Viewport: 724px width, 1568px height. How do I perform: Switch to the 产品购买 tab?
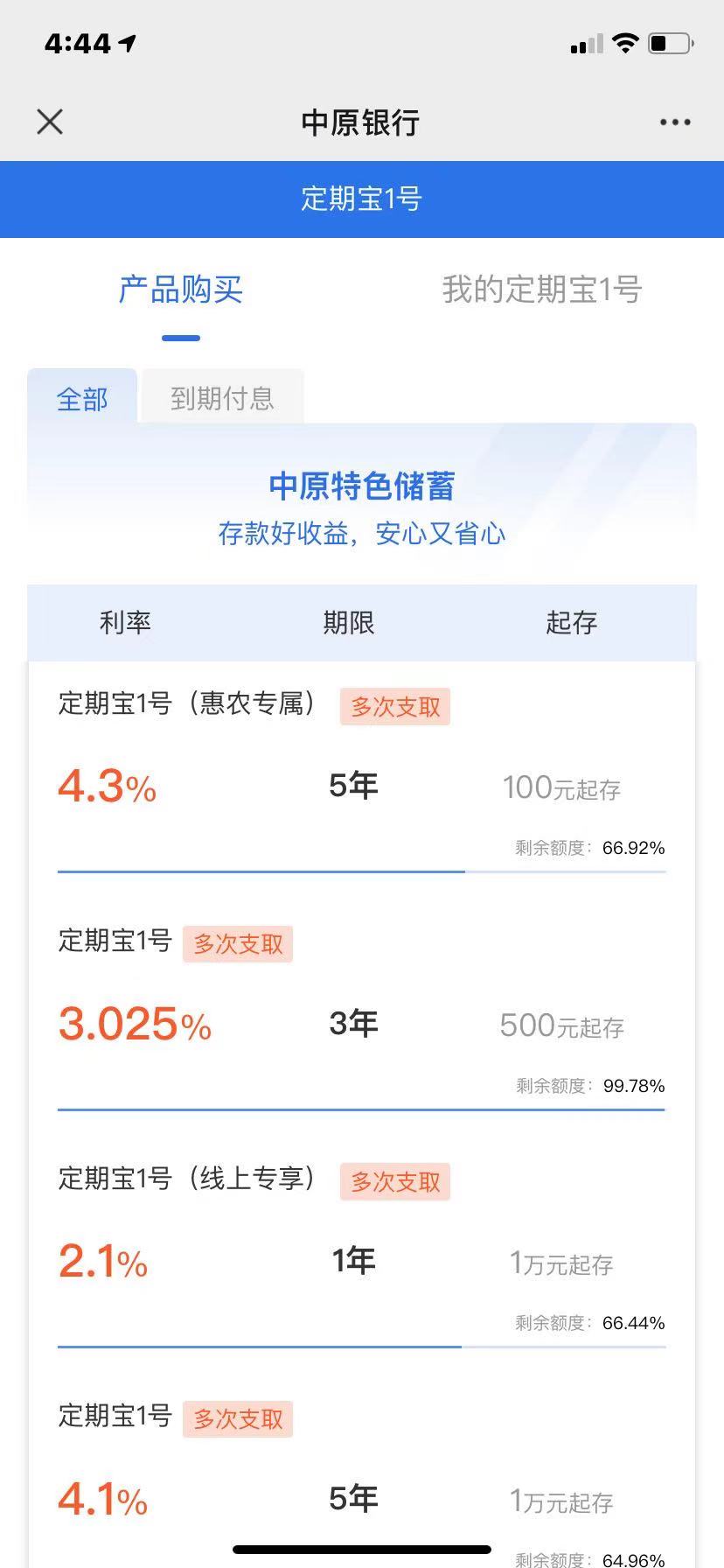181,290
